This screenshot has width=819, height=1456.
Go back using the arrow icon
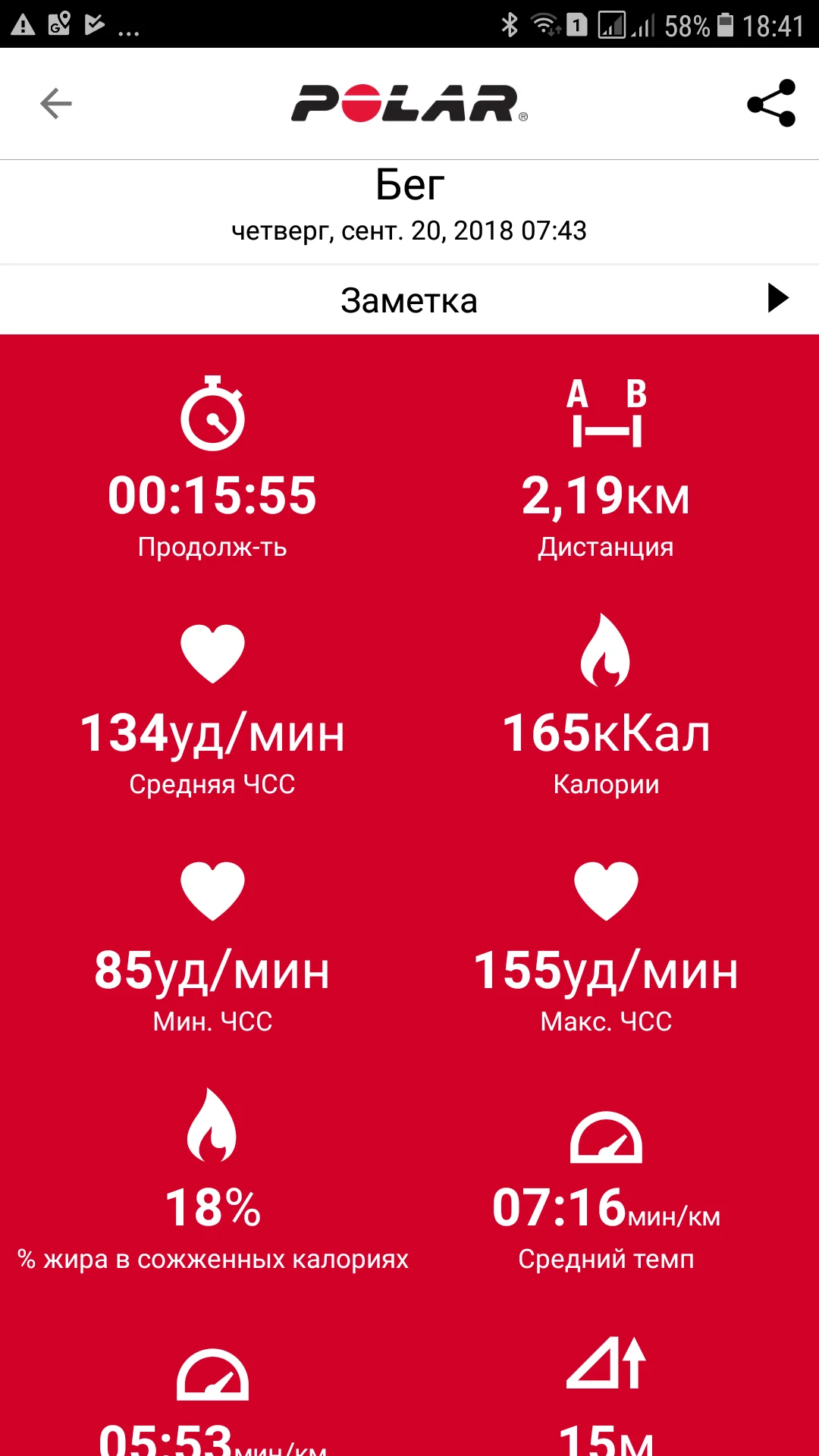click(x=56, y=104)
